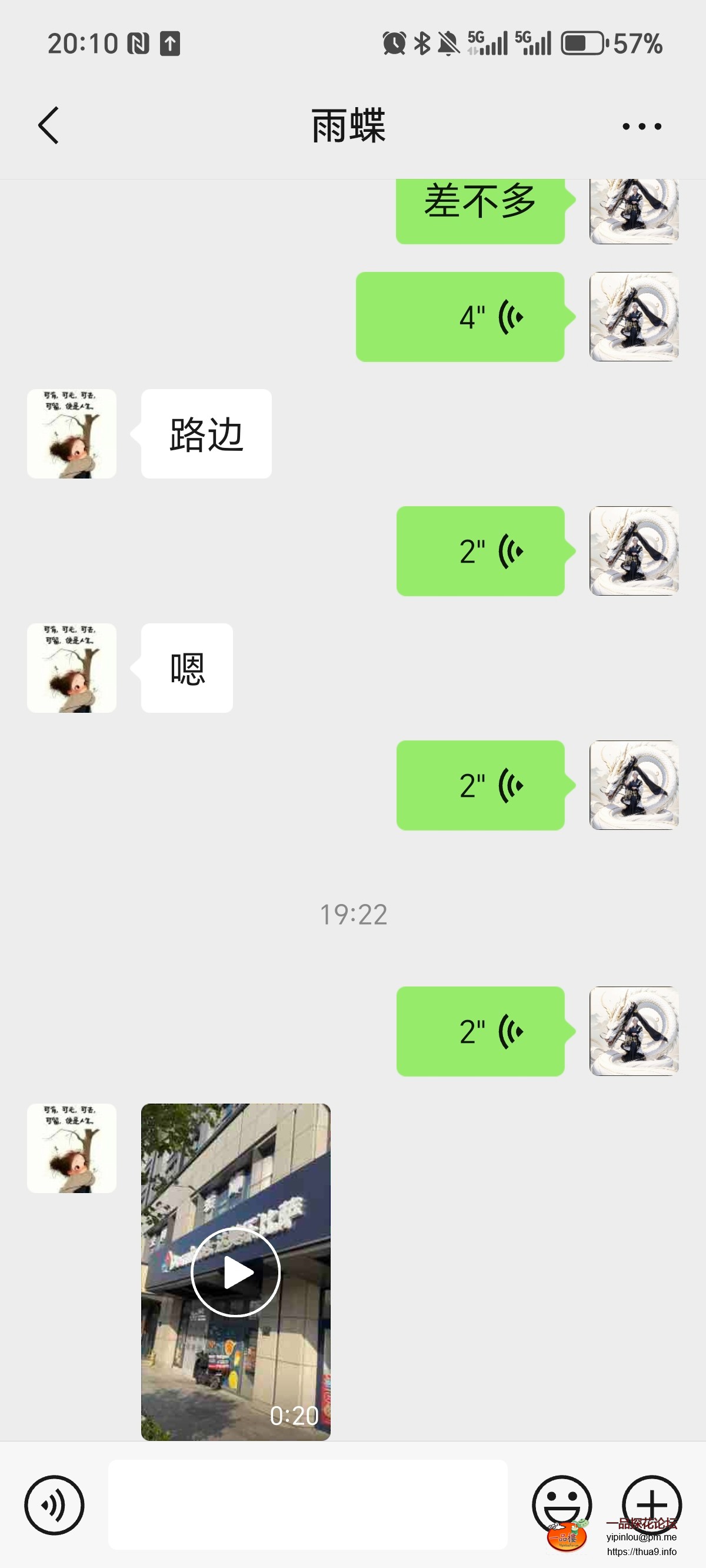Viewport: 706px width, 1568px height.
Task: Open 雨蝶's avatar next to 路边
Action: pyautogui.click(x=72, y=433)
